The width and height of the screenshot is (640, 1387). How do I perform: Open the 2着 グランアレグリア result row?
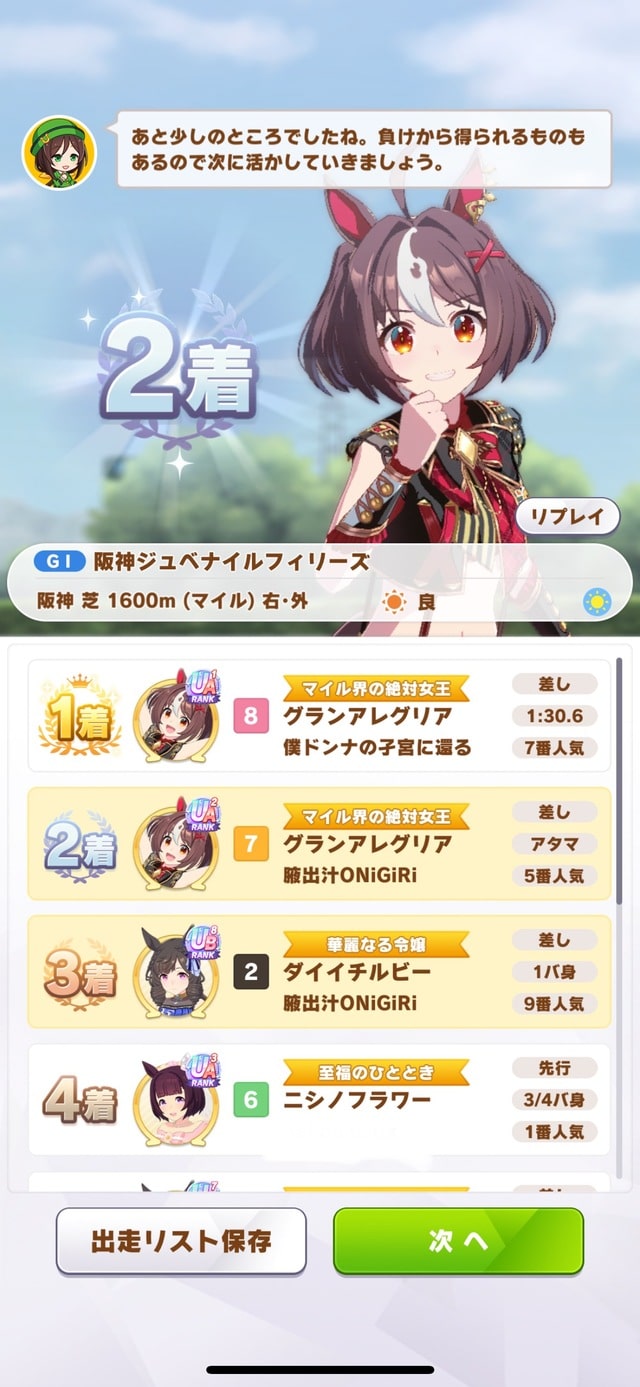point(320,843)
